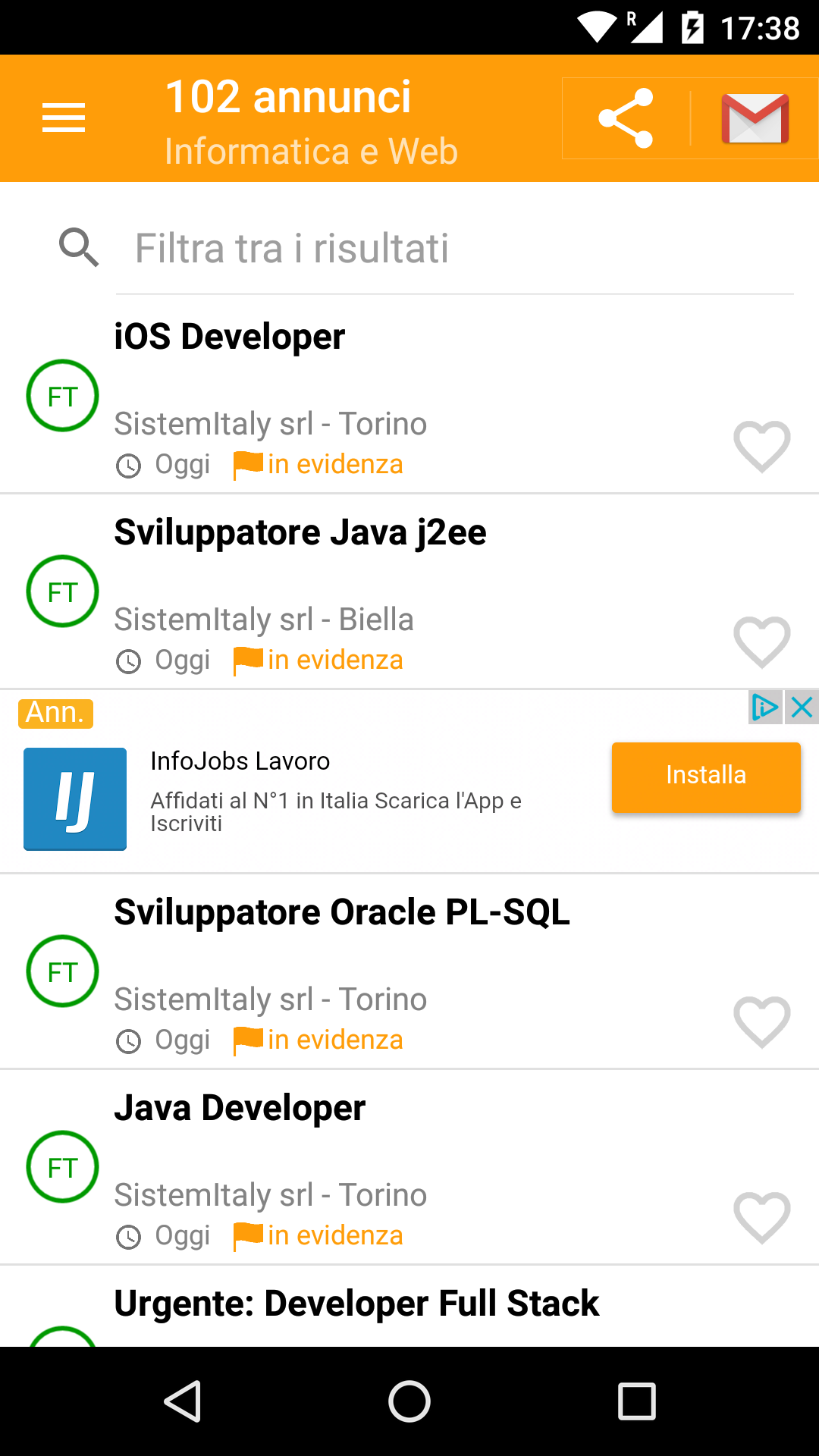Favorite the Java Developer job
Screen dimensions: 819x1456
pos(762,1218)
